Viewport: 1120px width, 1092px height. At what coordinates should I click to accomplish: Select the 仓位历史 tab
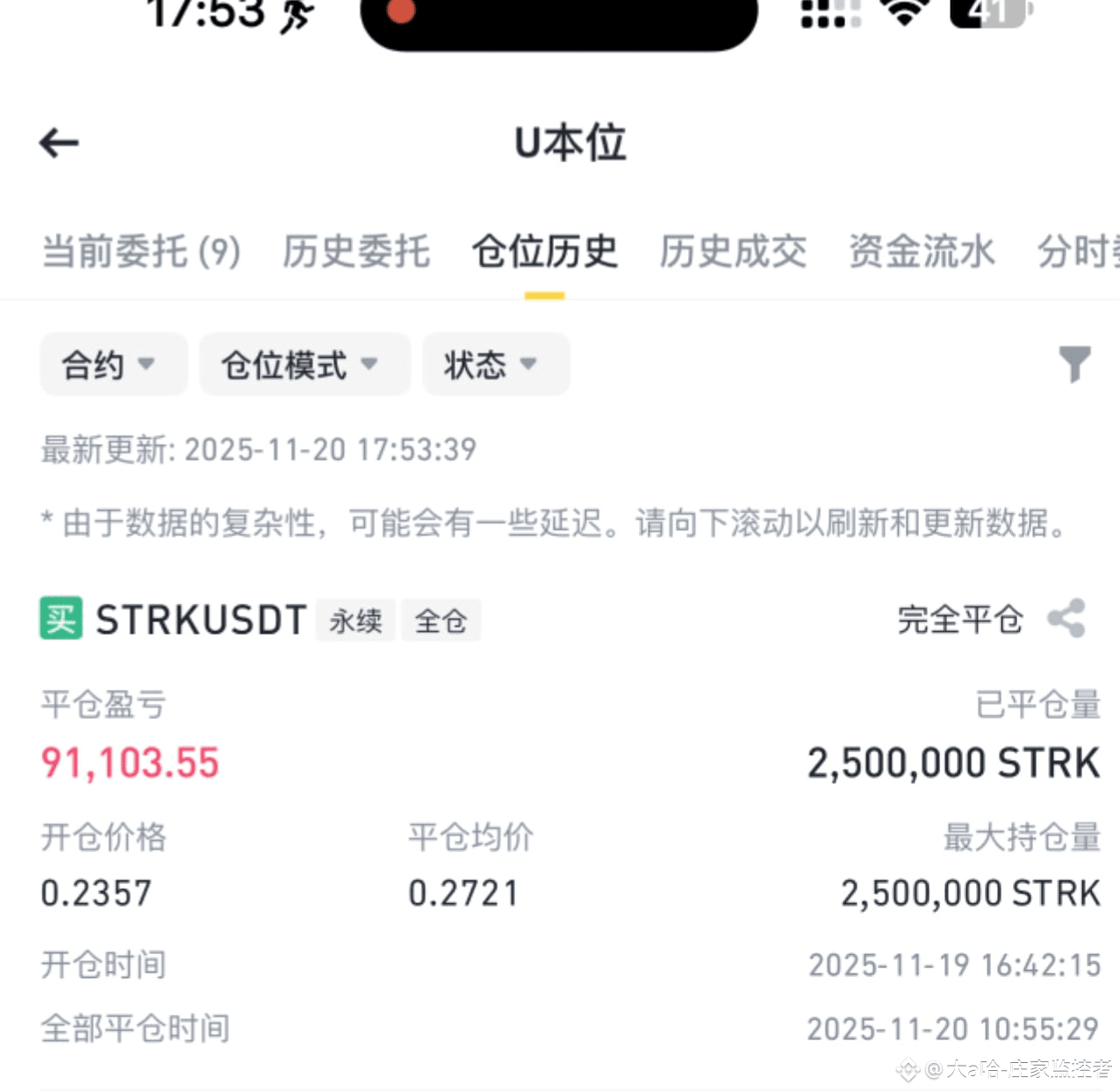[545, 252]
